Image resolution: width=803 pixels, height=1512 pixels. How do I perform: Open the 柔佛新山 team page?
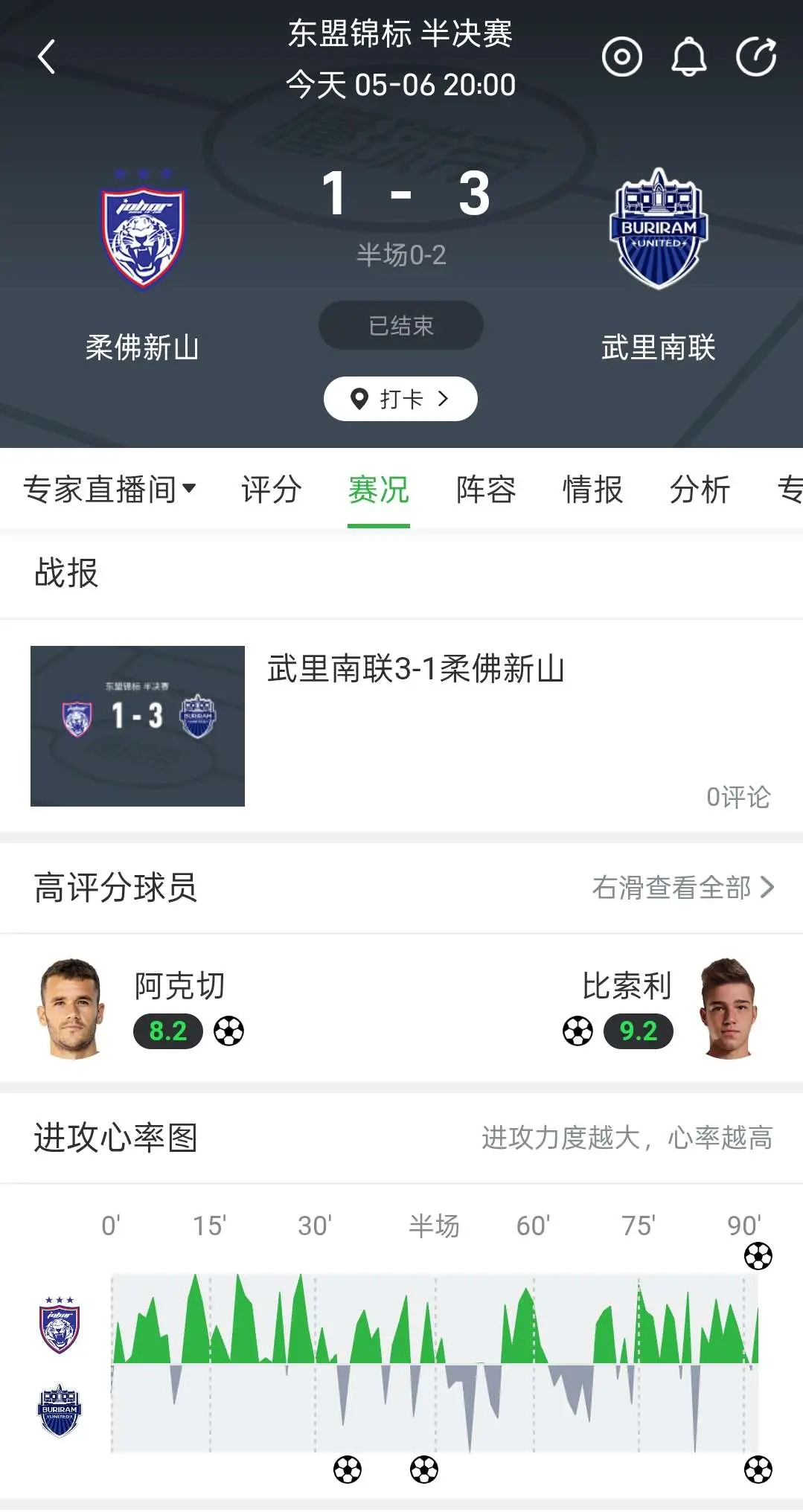point(142,264)
